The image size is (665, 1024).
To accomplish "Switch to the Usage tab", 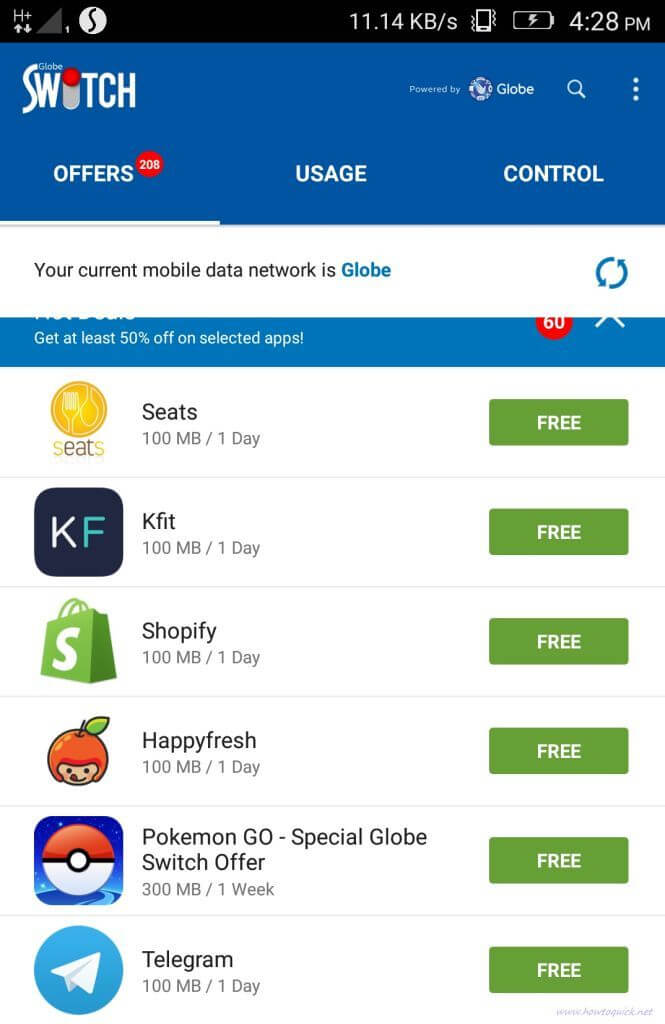I will tap(331, 173).
